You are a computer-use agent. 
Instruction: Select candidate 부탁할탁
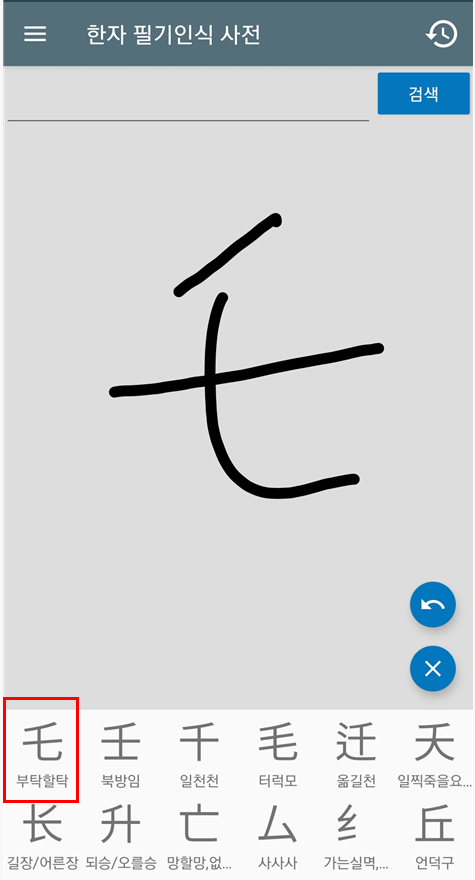click(x=41, y=750)
